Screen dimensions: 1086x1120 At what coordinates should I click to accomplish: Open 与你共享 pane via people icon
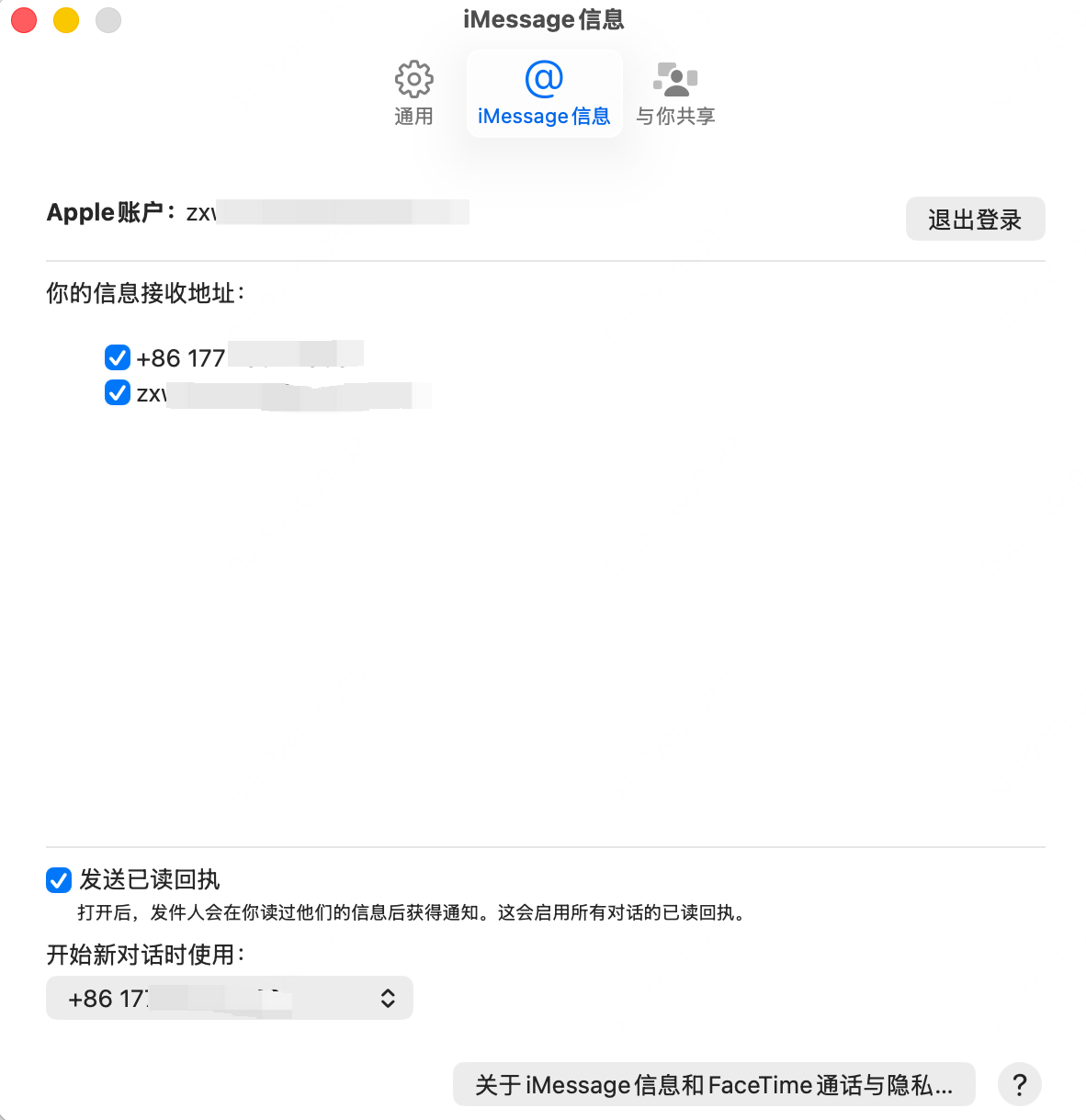[x=674, y=81]
